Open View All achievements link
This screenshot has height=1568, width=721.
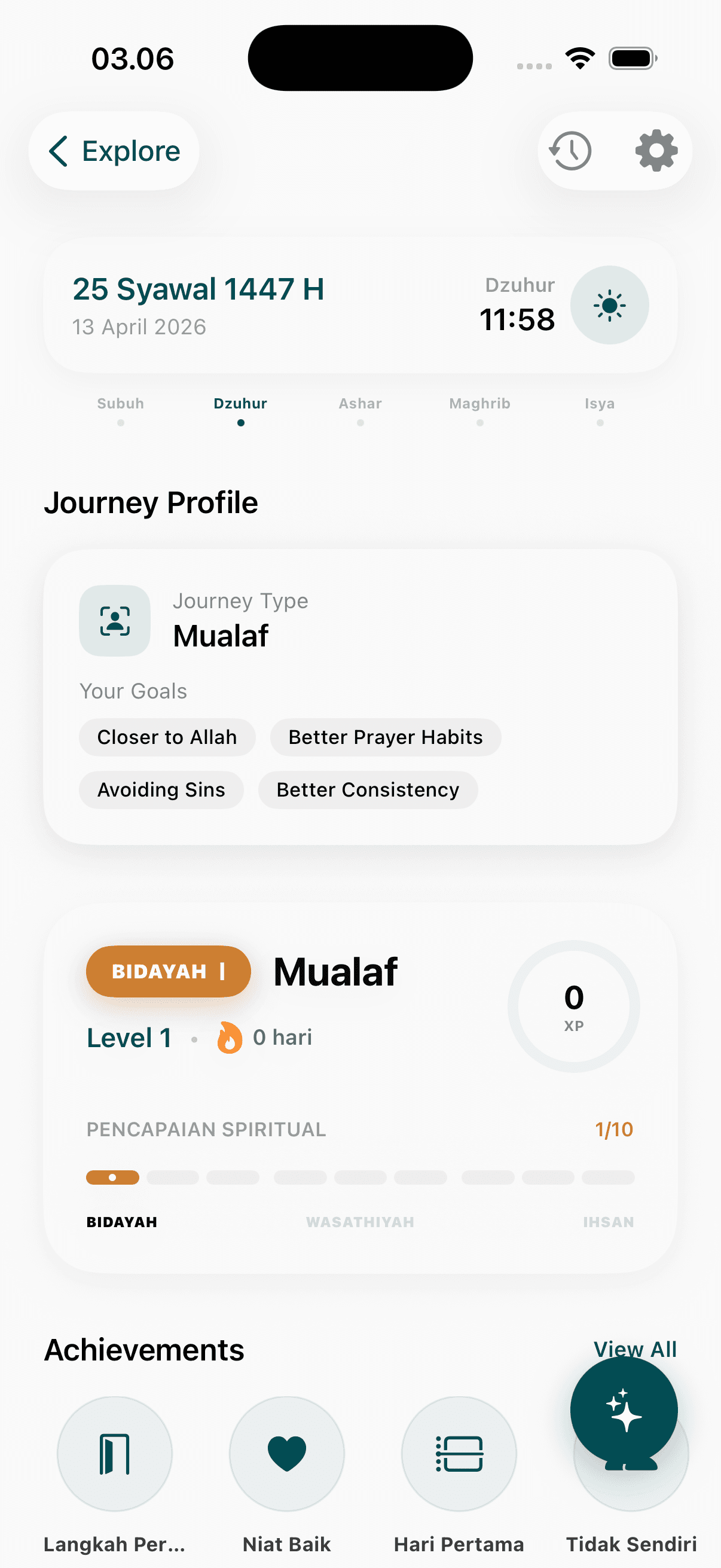[x=634, y=1349]
